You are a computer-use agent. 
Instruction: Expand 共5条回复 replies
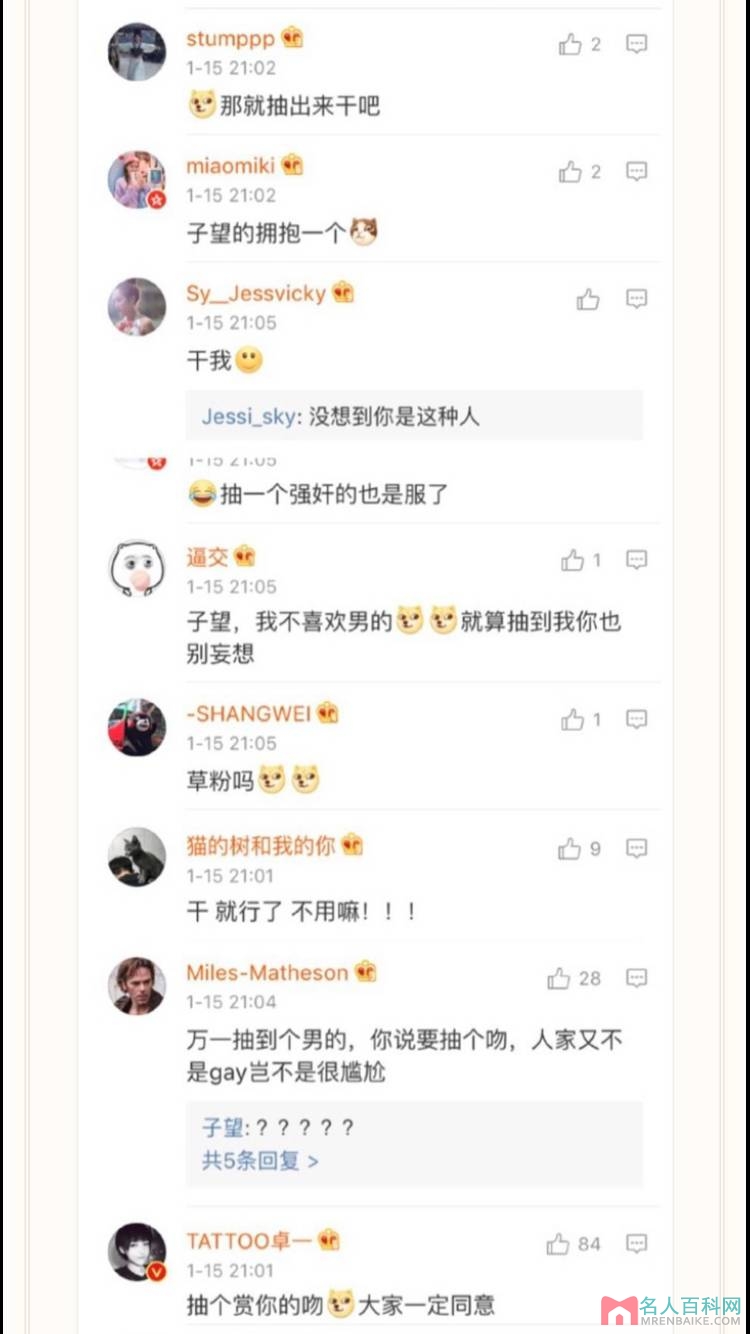click(x=260, y=1161)
